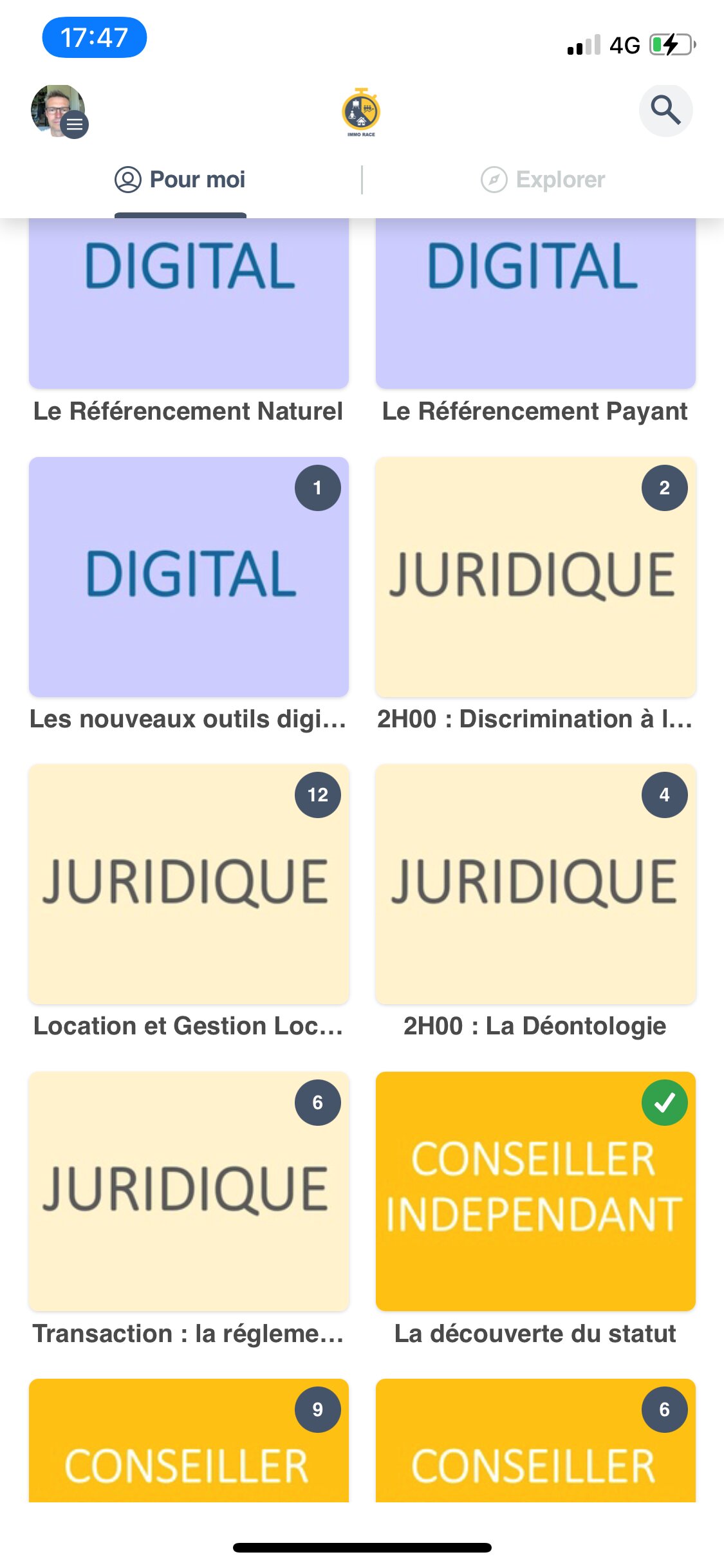Open Location et Gestion Loc… course
Viewport: 724px width, 1568px height.
tap(189, 884)
